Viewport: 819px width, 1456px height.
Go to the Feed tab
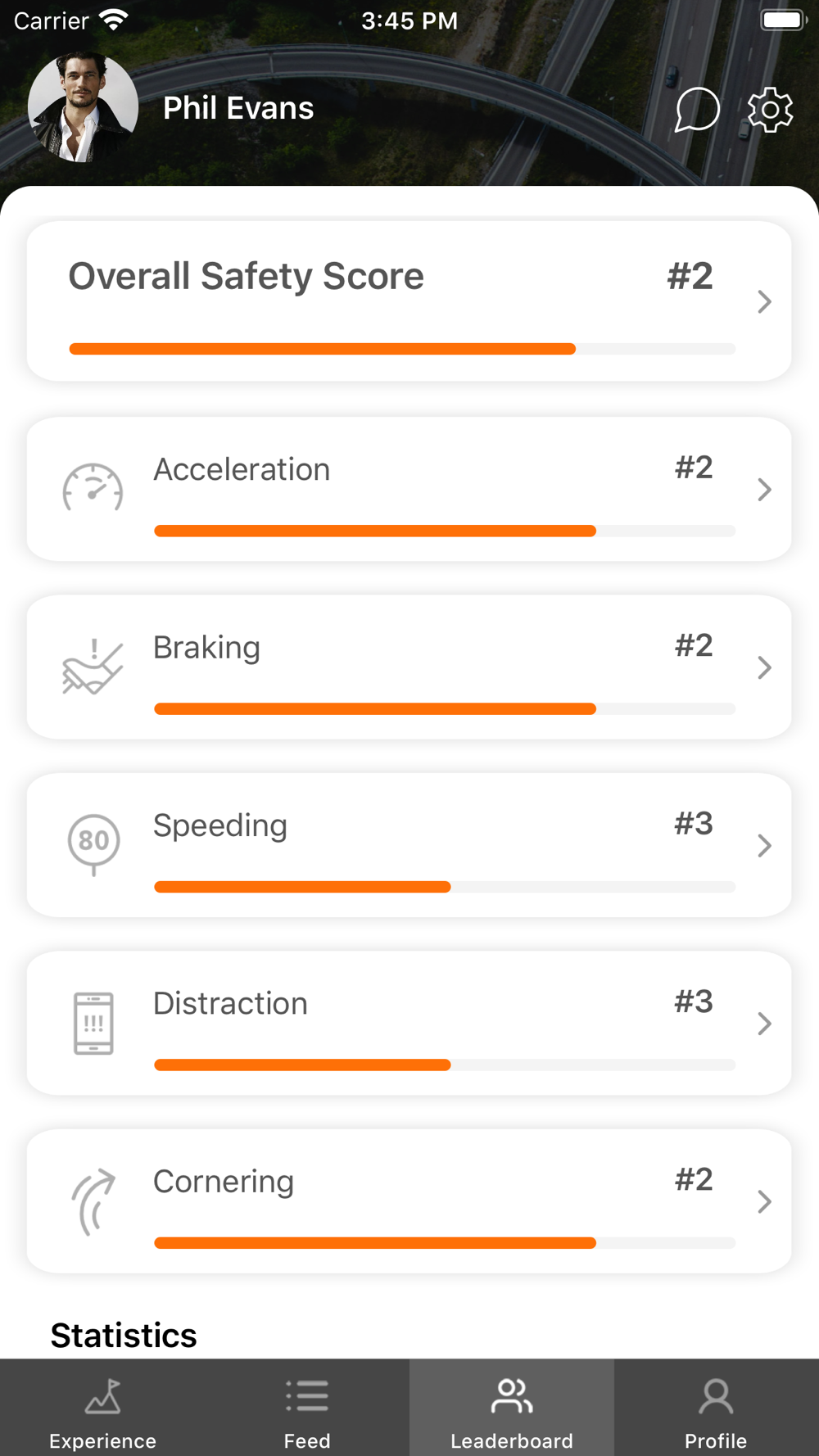(307, 1408)
